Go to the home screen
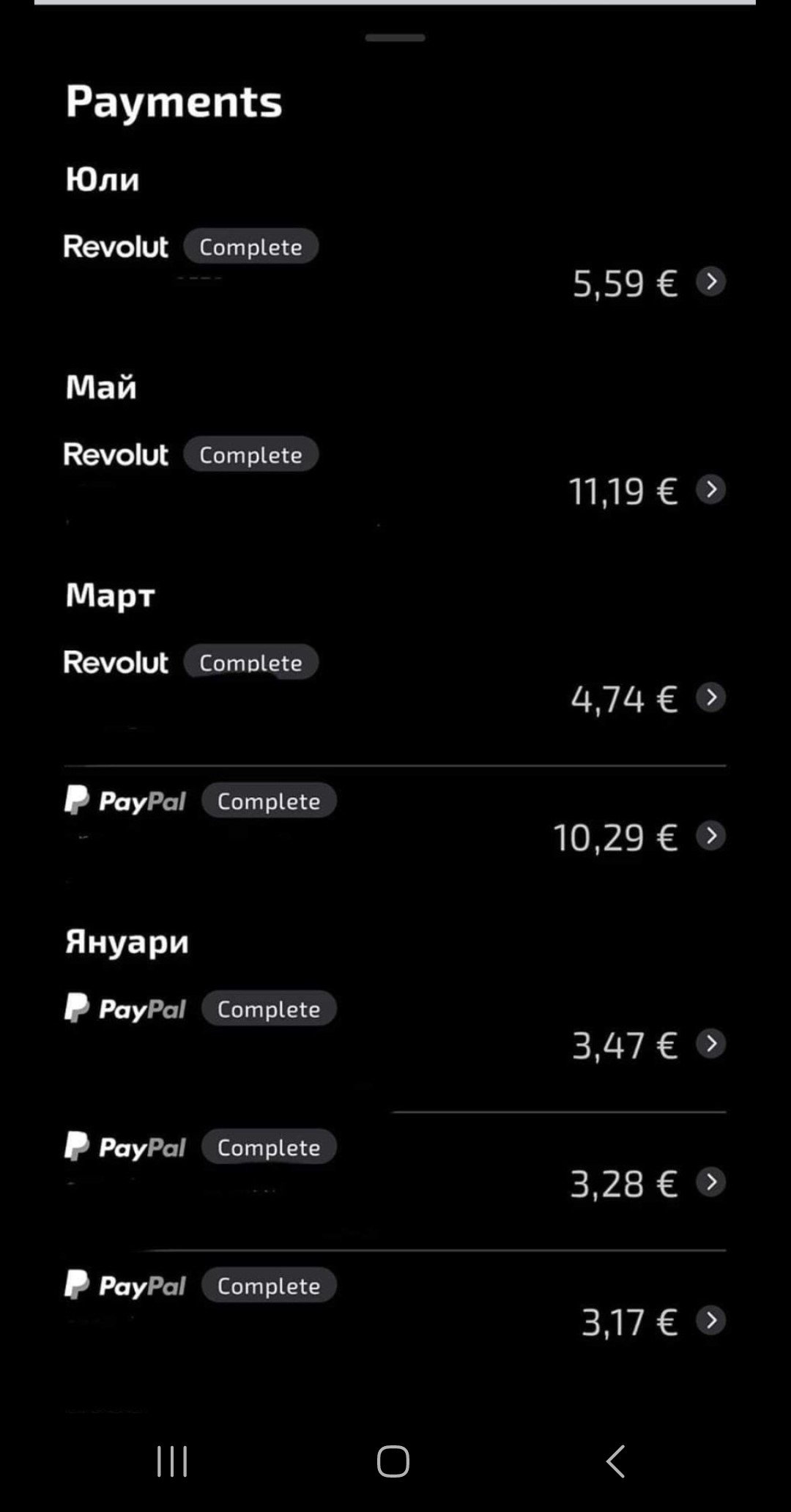The width and height of the screenshot is (791, 1512). pyautogui.click(x=393, y=1461)
